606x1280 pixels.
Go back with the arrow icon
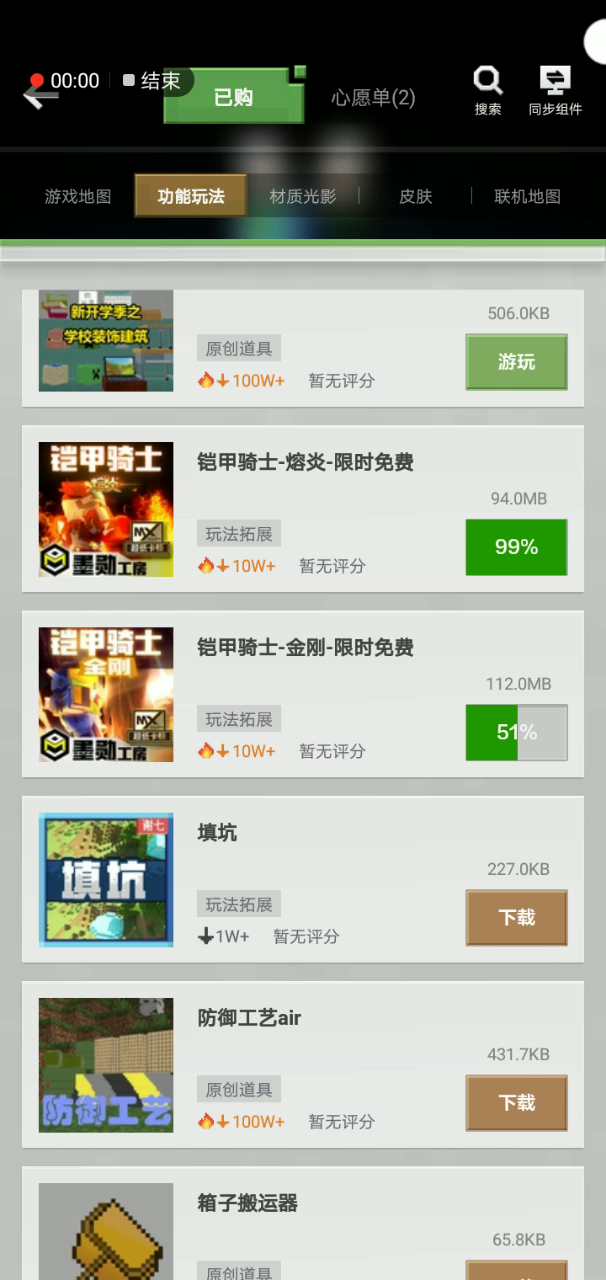click(38, 97)
